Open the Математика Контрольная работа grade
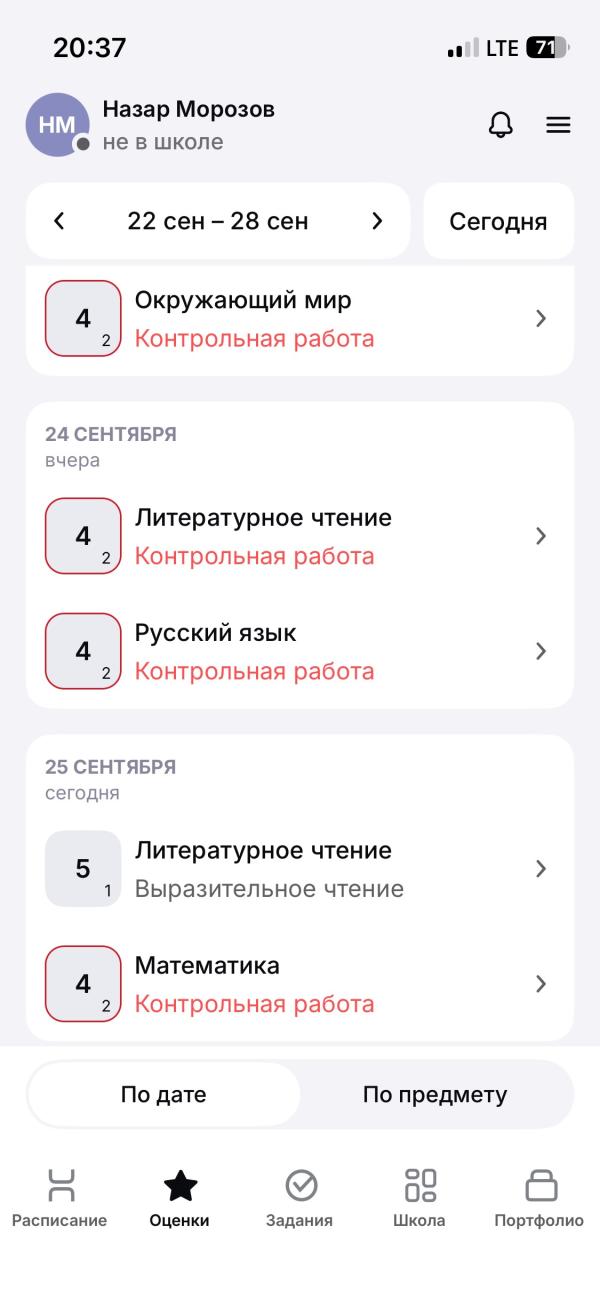Image resolution: width=600 pixels, height=1298 pixels. click(x=300, y=984)
